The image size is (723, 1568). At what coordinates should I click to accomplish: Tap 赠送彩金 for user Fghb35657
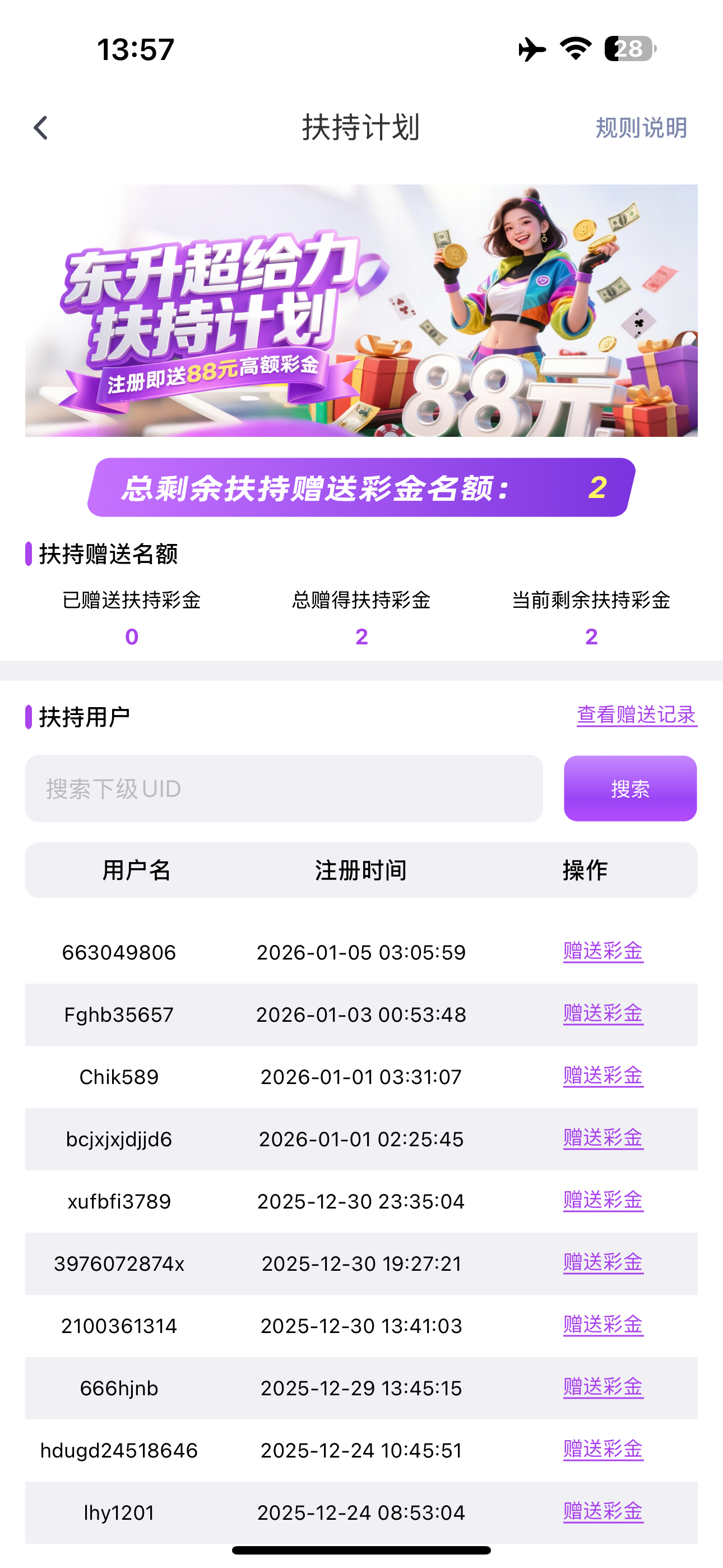603,1013
